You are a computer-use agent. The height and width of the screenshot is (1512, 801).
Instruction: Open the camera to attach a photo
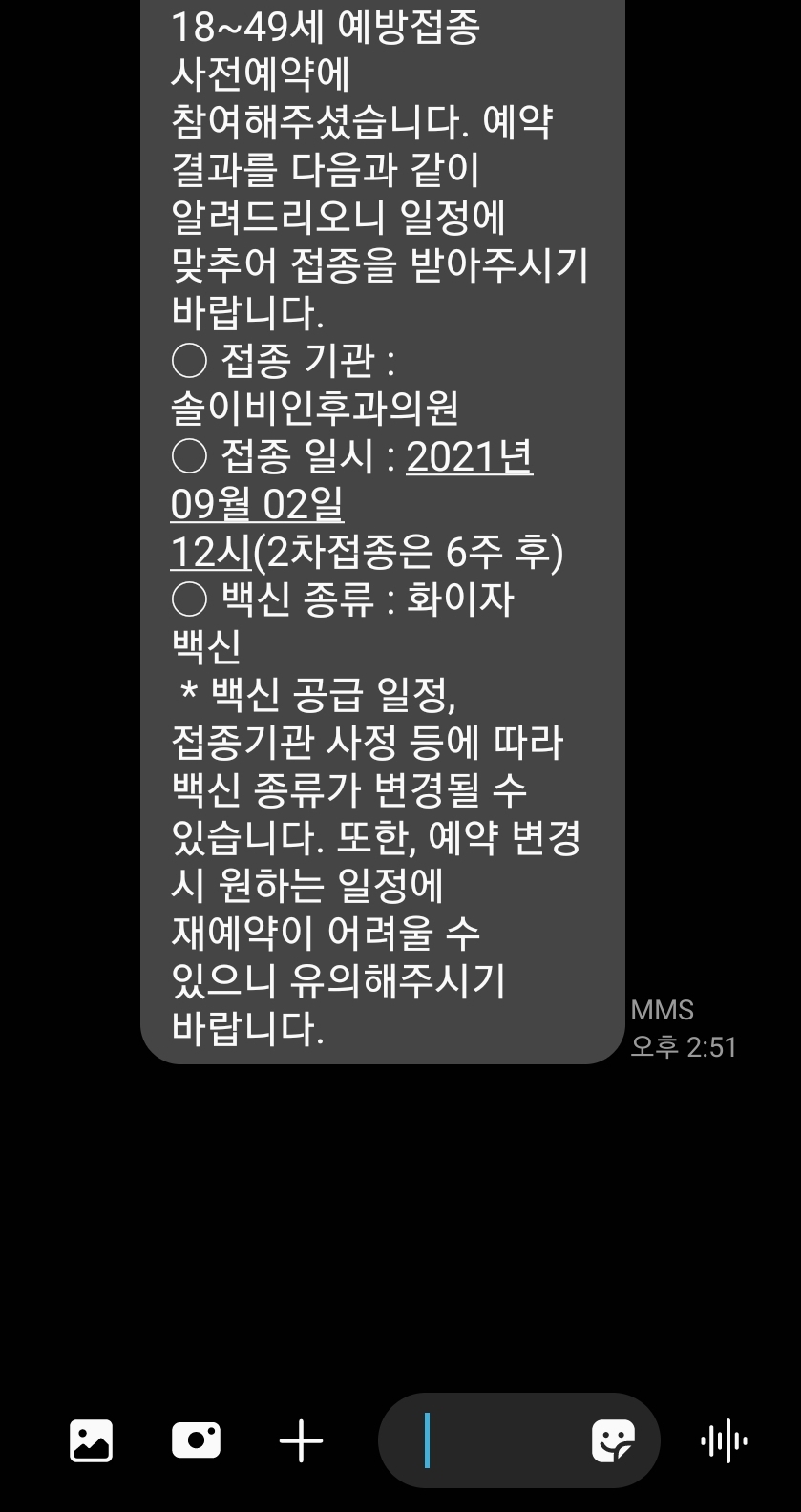click(196, 1440)
